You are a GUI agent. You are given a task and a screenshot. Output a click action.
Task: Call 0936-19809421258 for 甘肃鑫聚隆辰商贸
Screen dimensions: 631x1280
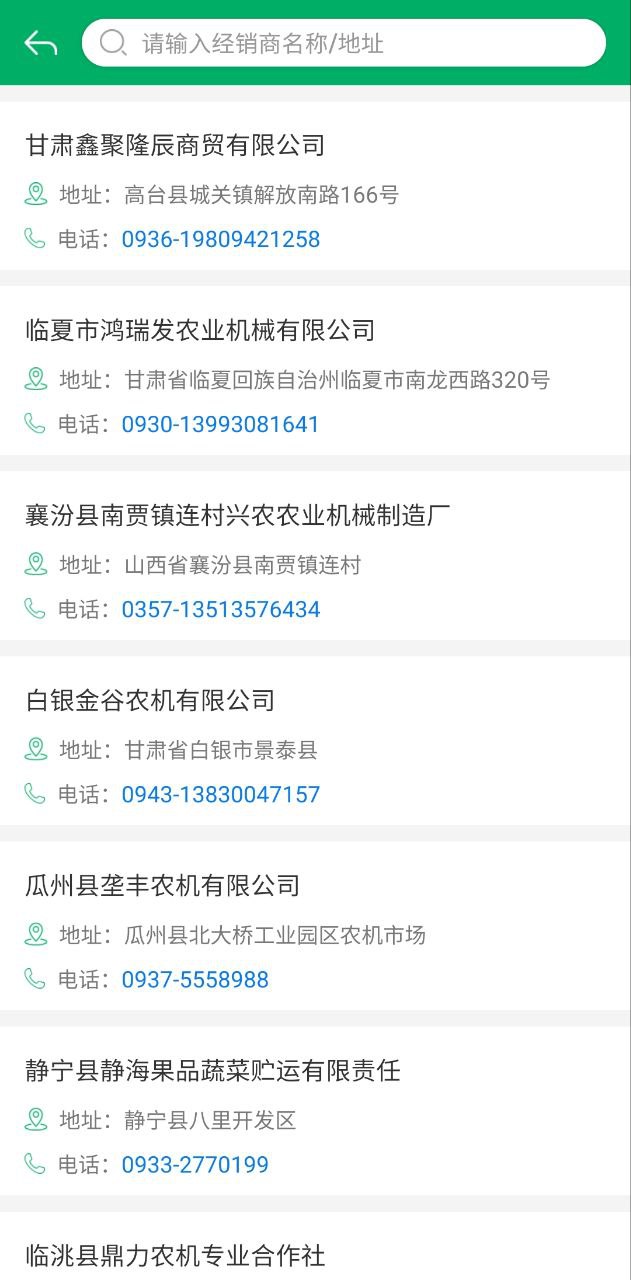pyautogui.click(x=221, y=239)
